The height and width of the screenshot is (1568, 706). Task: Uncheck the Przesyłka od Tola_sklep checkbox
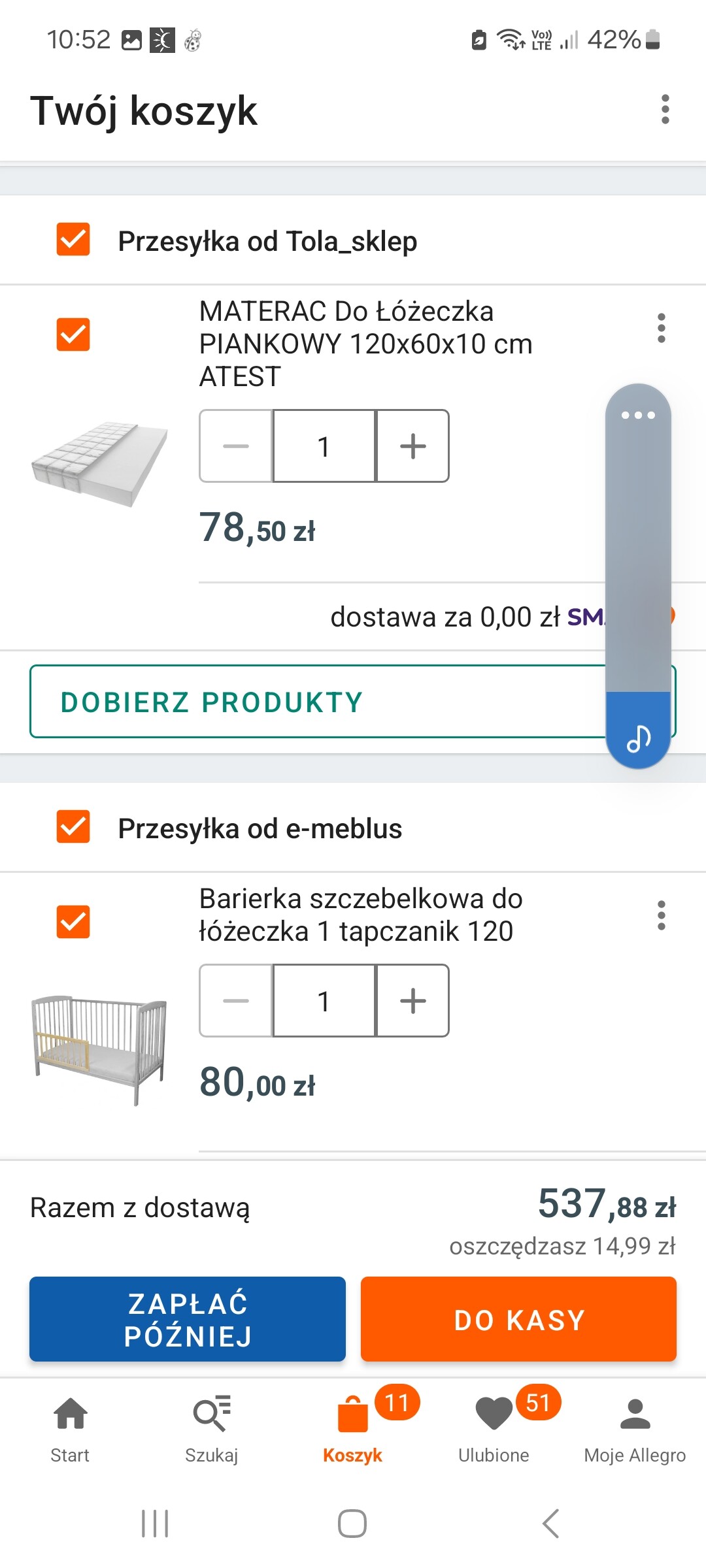coord(73,239)
